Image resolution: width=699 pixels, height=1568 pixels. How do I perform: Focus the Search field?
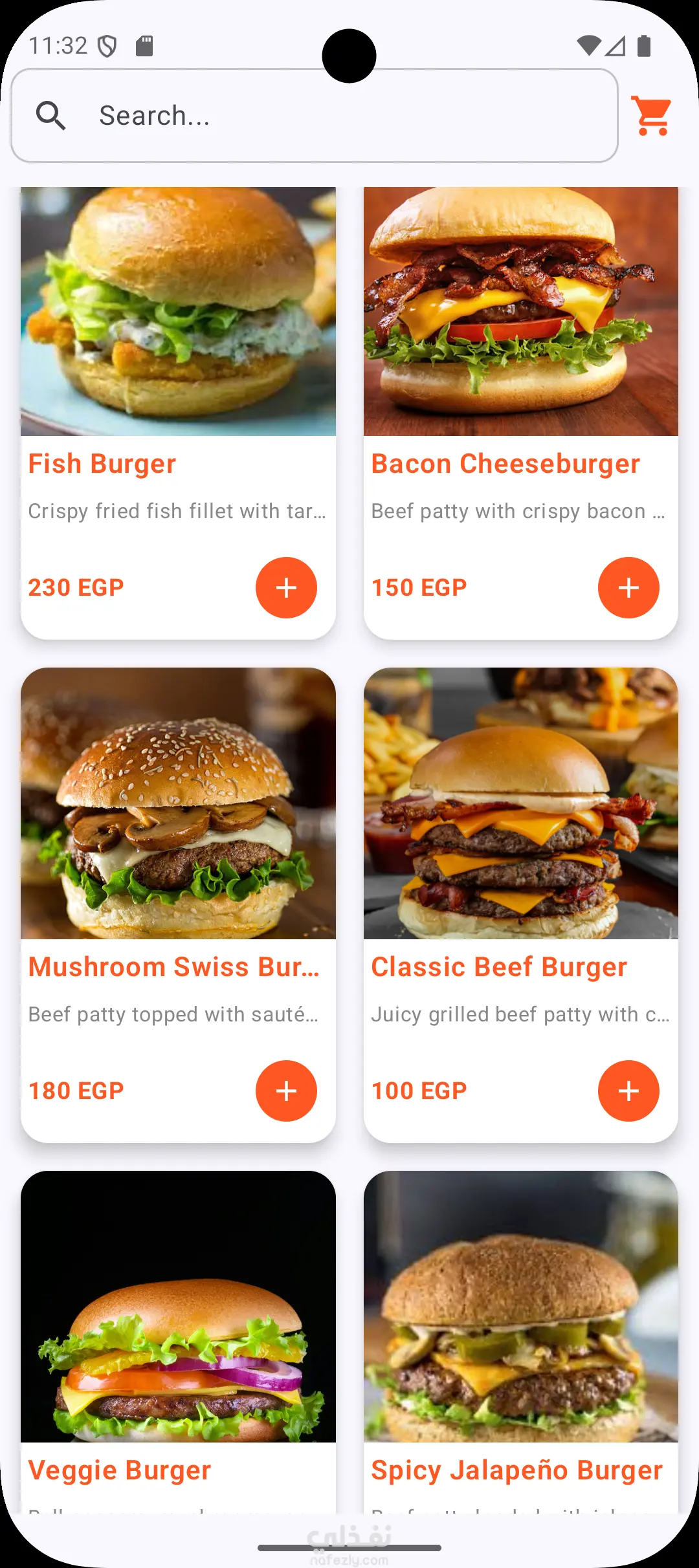315,116
